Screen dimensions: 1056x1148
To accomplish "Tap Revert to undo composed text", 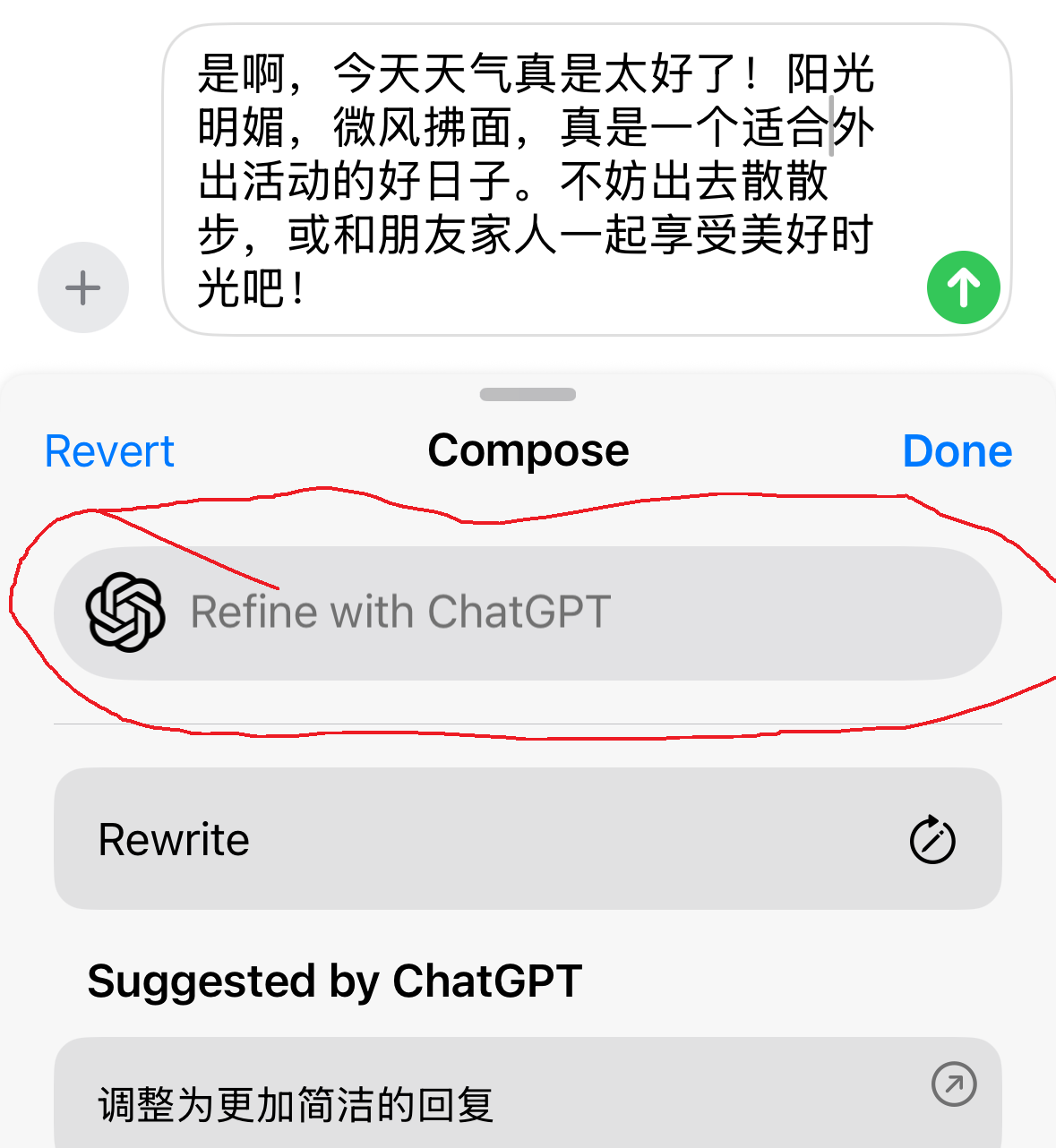I will pos(109,451).
